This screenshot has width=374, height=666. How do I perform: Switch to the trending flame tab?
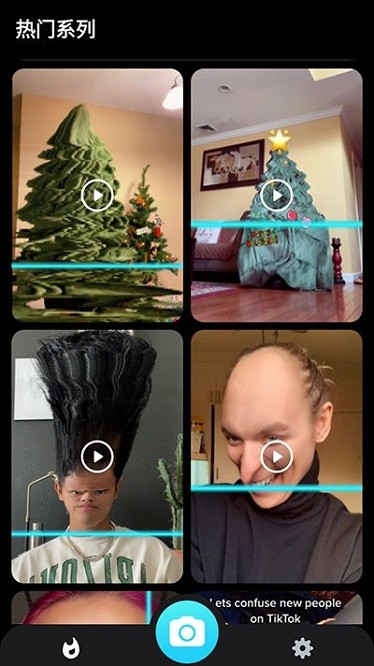coord(71,648)
